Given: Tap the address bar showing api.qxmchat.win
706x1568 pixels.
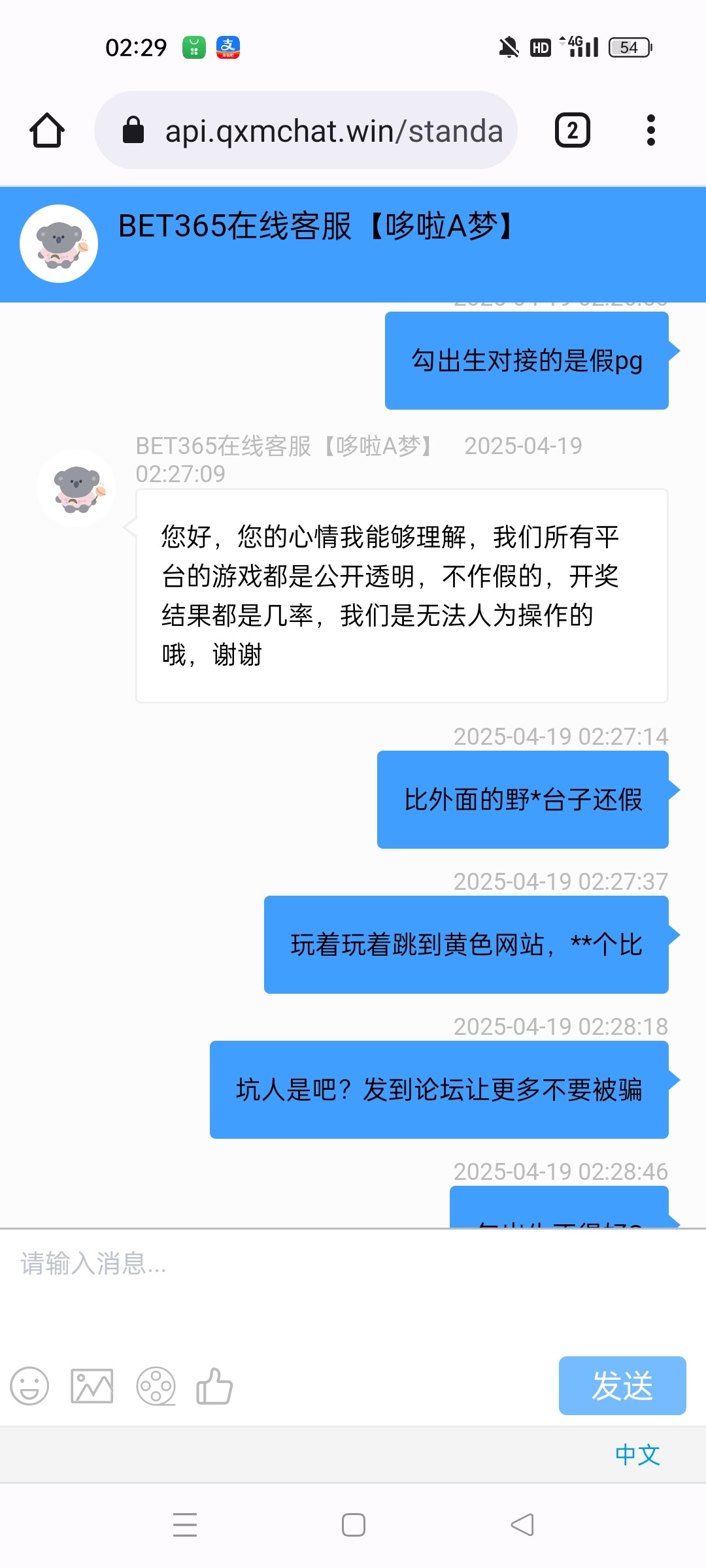Looking at the screenshot, I should coord(327,130).
